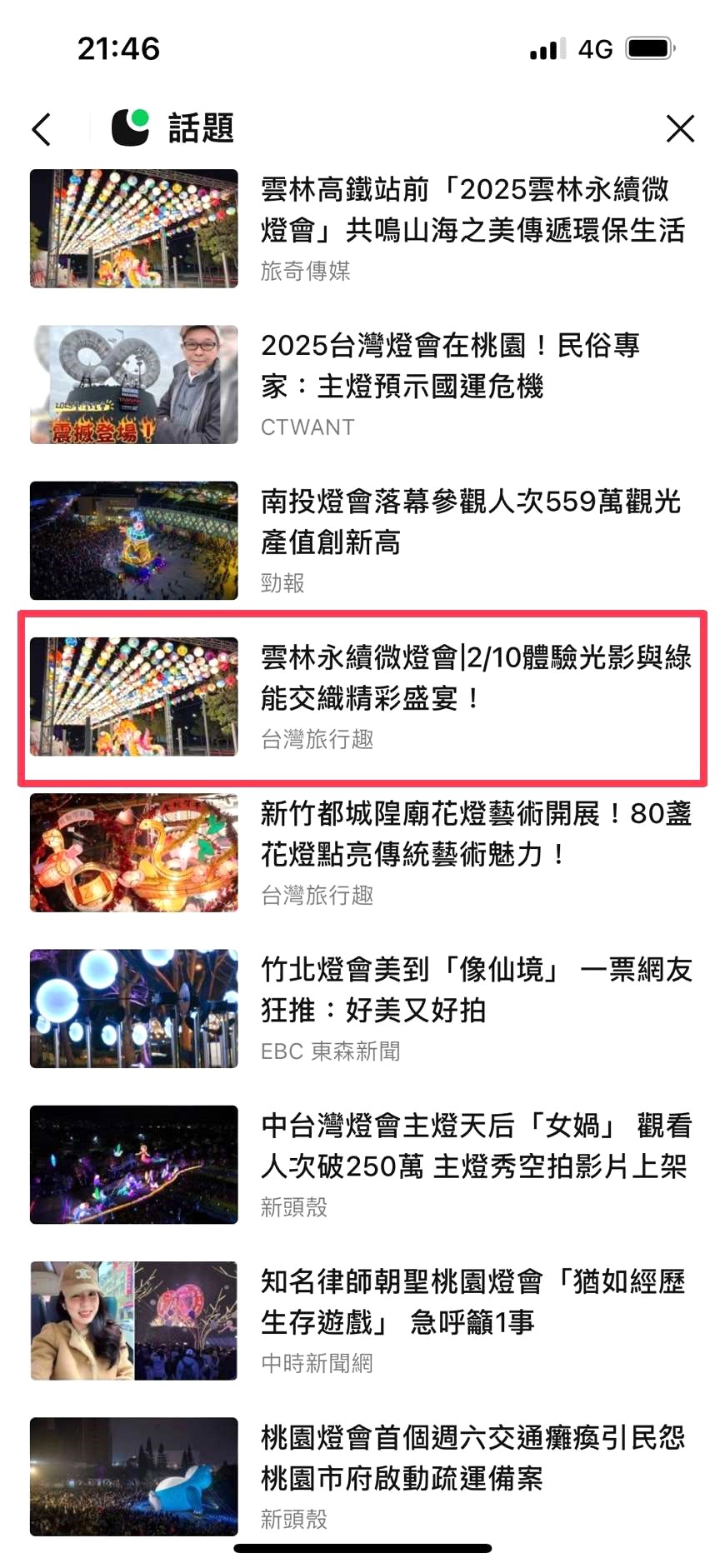Go back using the left arrow
Screen dimensions: 725x1568
pos(42,129)
